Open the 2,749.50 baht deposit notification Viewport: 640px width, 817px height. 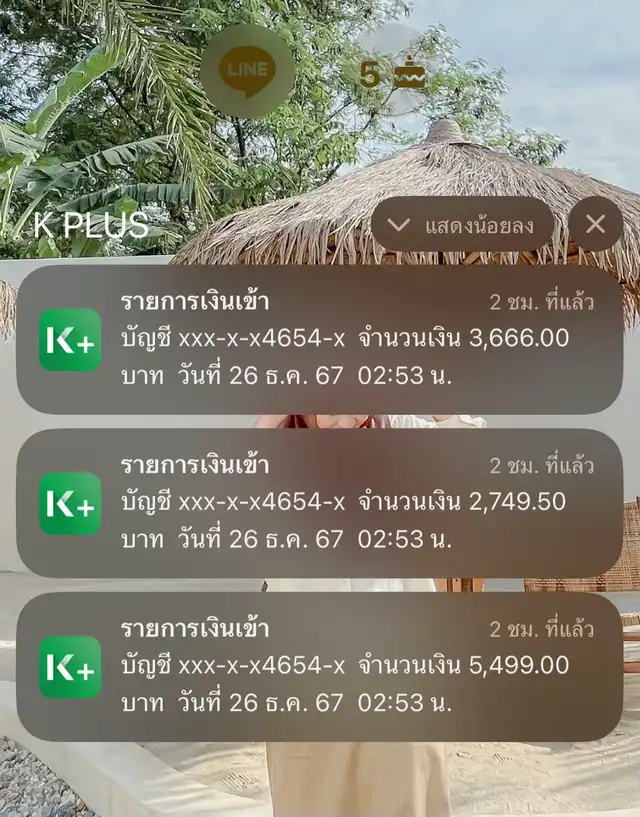point(320,503)
